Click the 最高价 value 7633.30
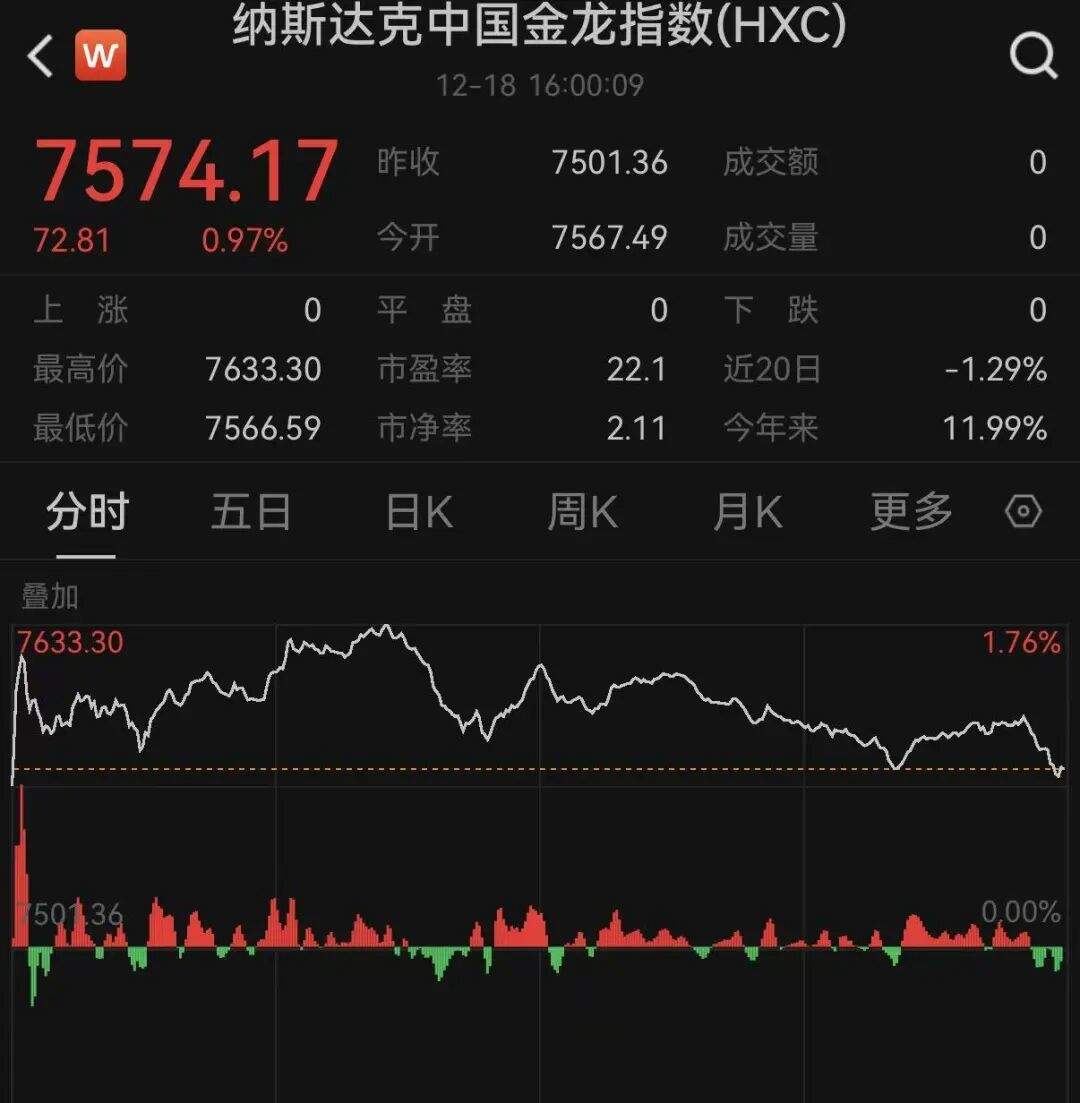The width and height of the screenshot is (1080, 1103). (265, 369)
